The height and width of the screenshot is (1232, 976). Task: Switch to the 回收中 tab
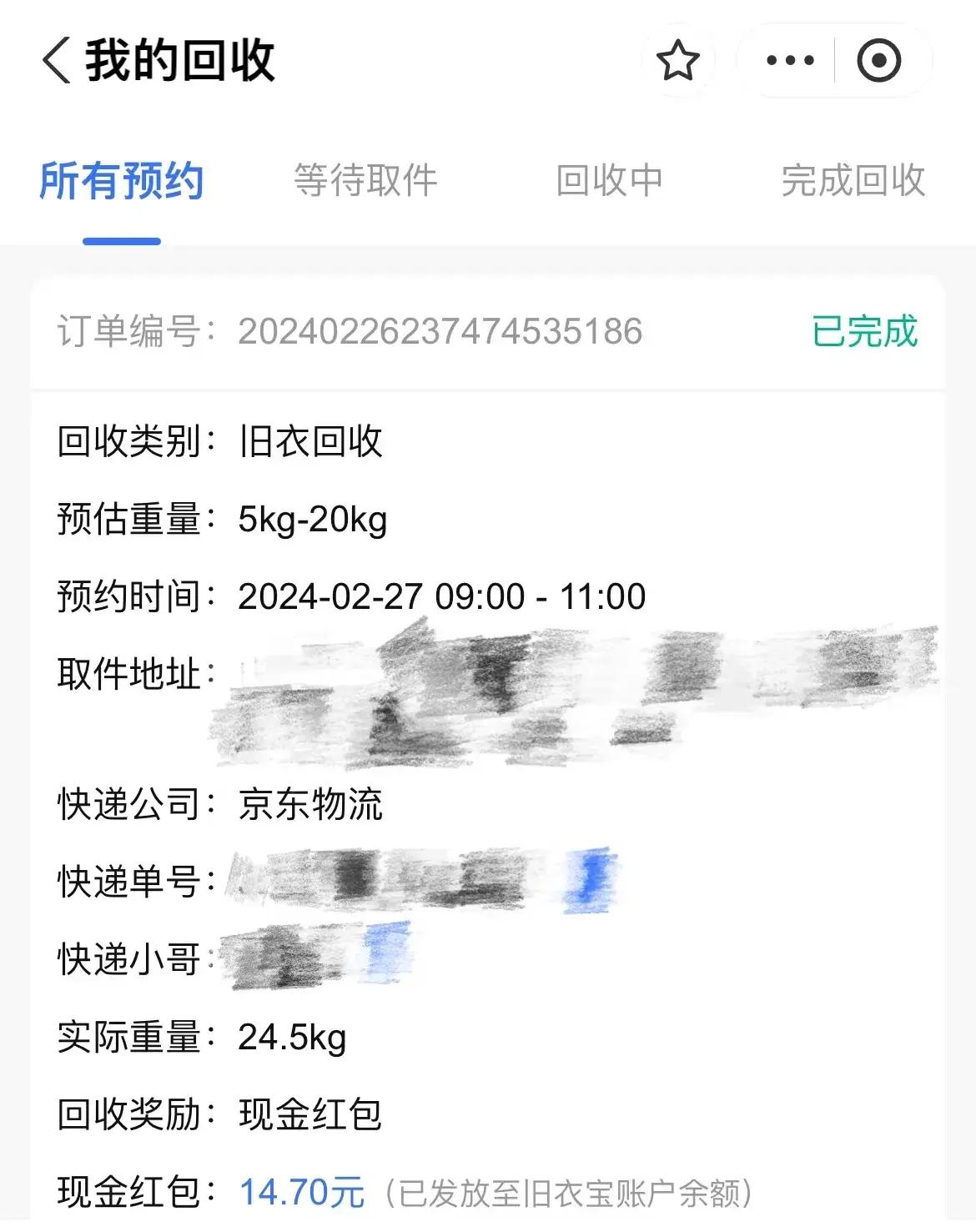coord(610,181)
